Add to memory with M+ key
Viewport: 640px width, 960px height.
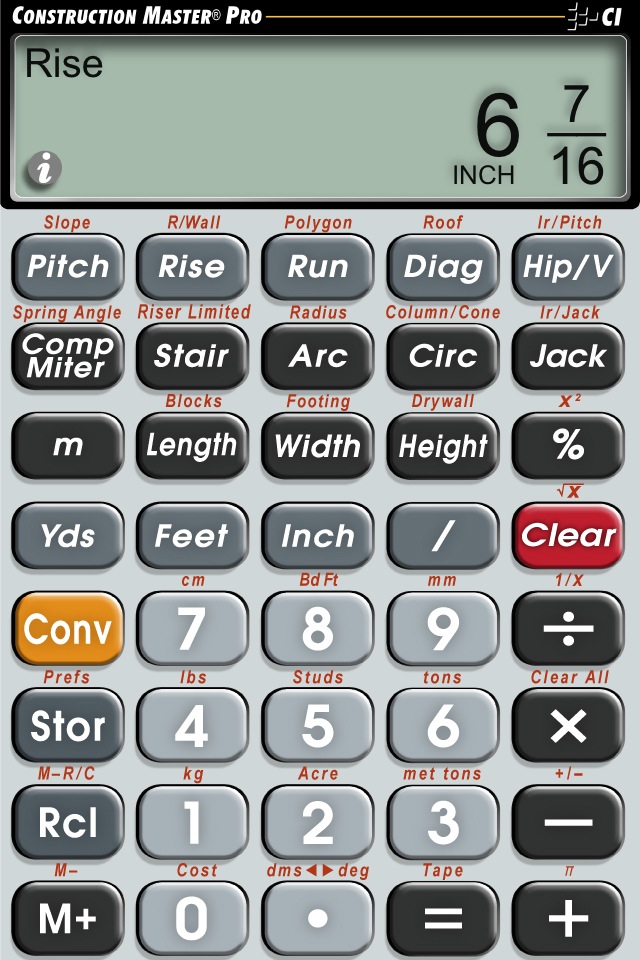pyautogui.click(x=68, y=918)
